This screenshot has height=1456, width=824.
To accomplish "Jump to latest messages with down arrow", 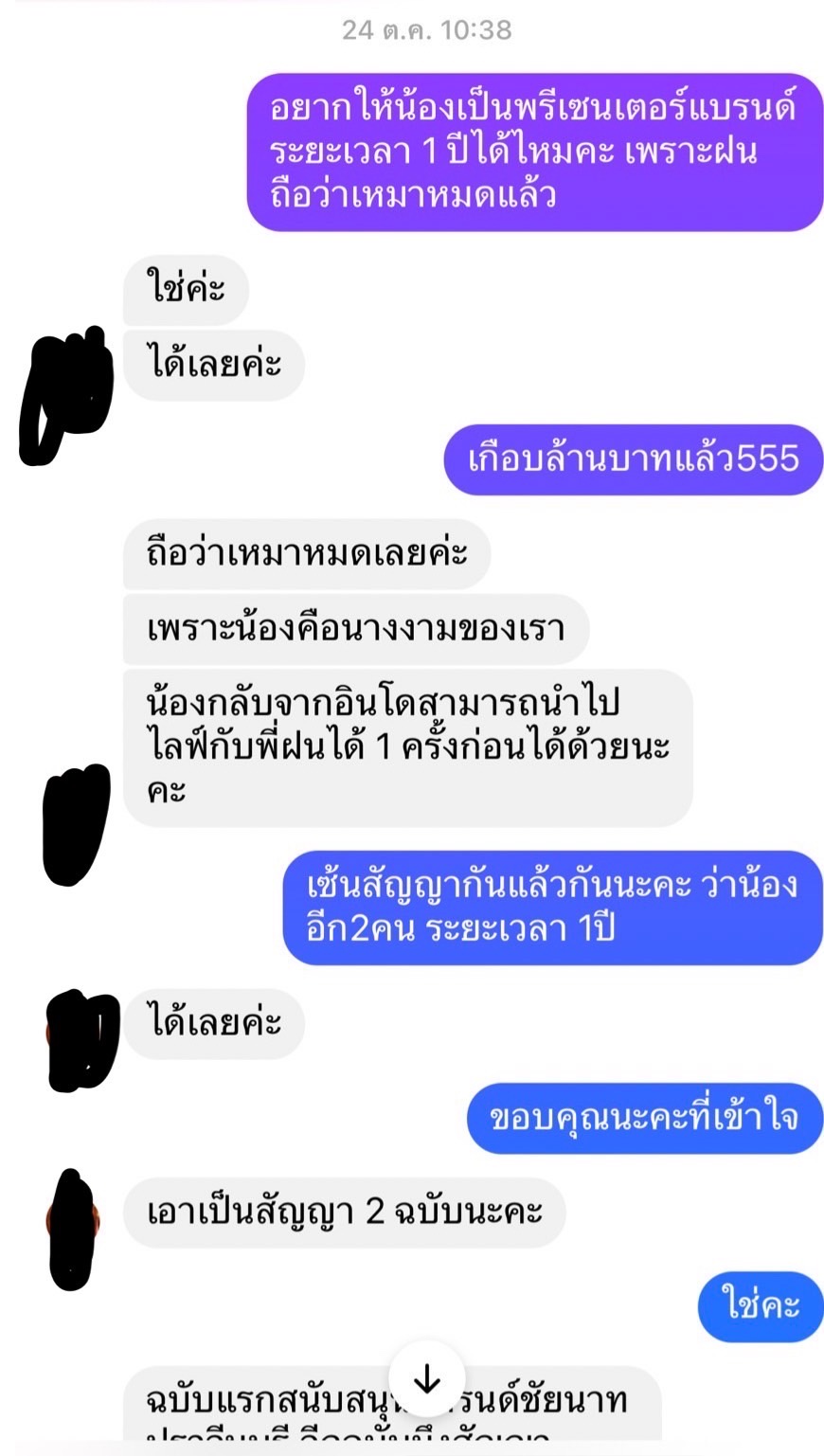I will (x=426, y=1379).
